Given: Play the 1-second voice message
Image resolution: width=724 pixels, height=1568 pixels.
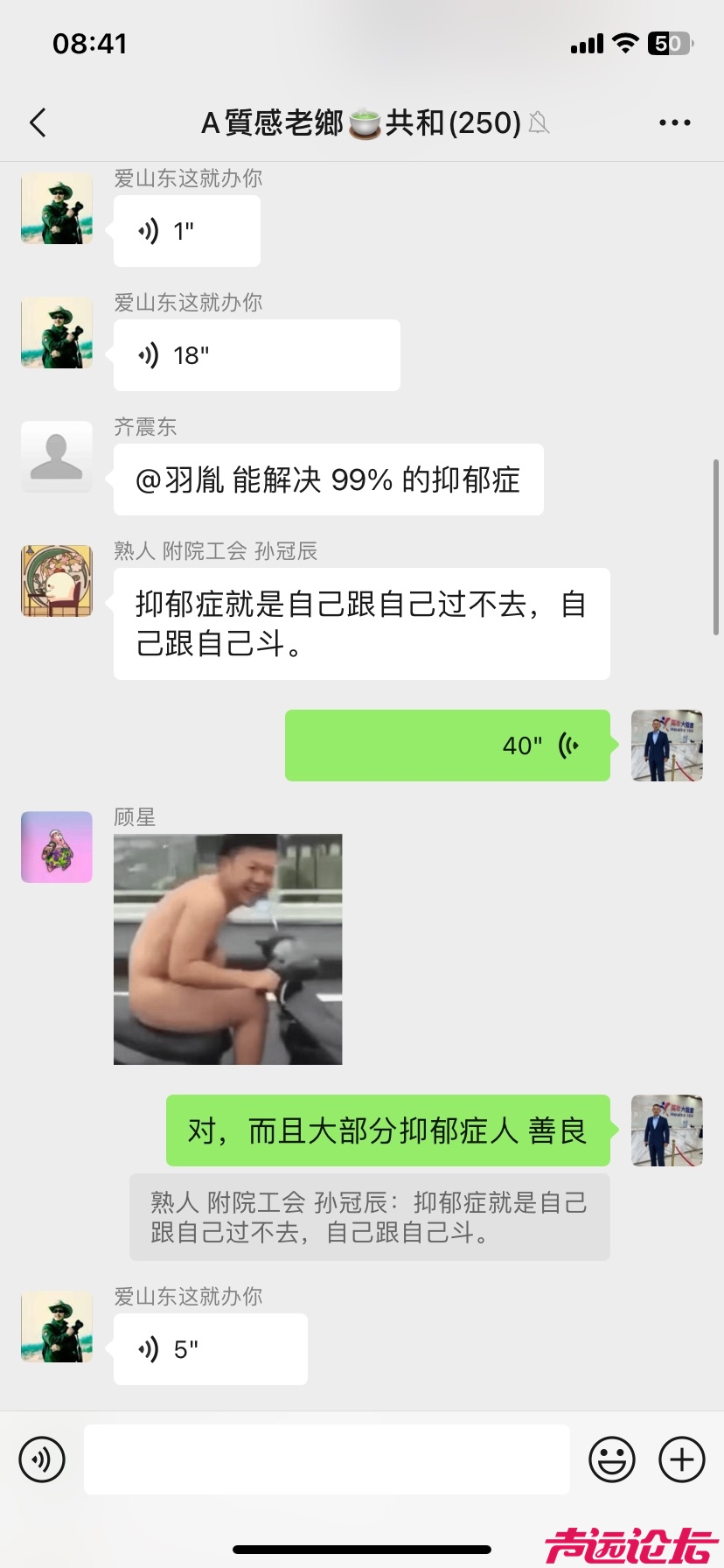Looking at the screenshot, I should point(186,231).
